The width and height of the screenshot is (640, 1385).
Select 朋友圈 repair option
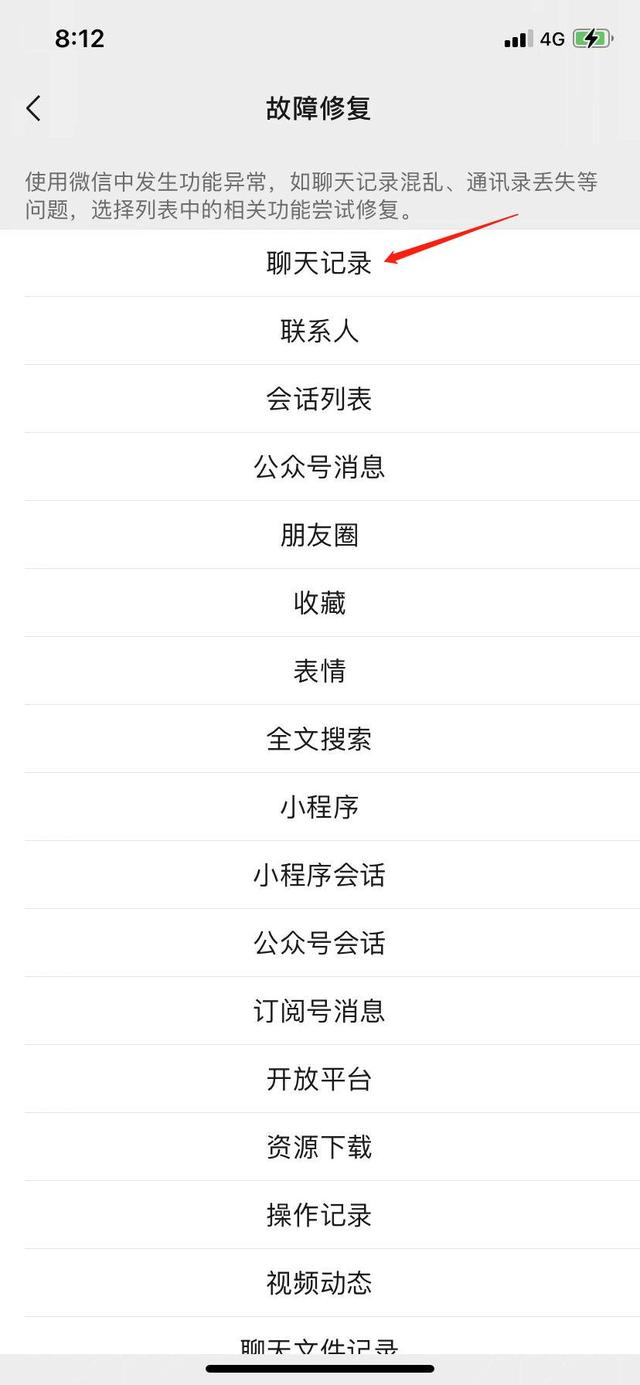pos(320,535)
